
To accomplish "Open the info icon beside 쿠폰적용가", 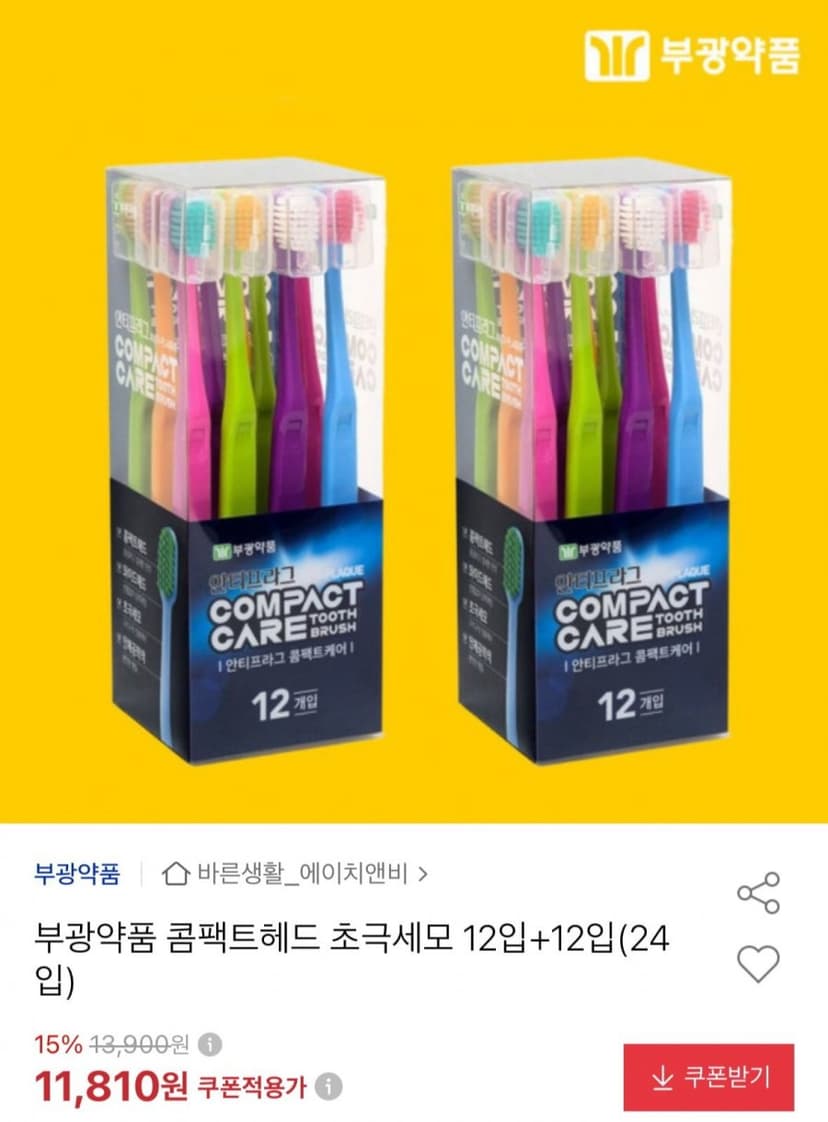I will click(328, 1087).
